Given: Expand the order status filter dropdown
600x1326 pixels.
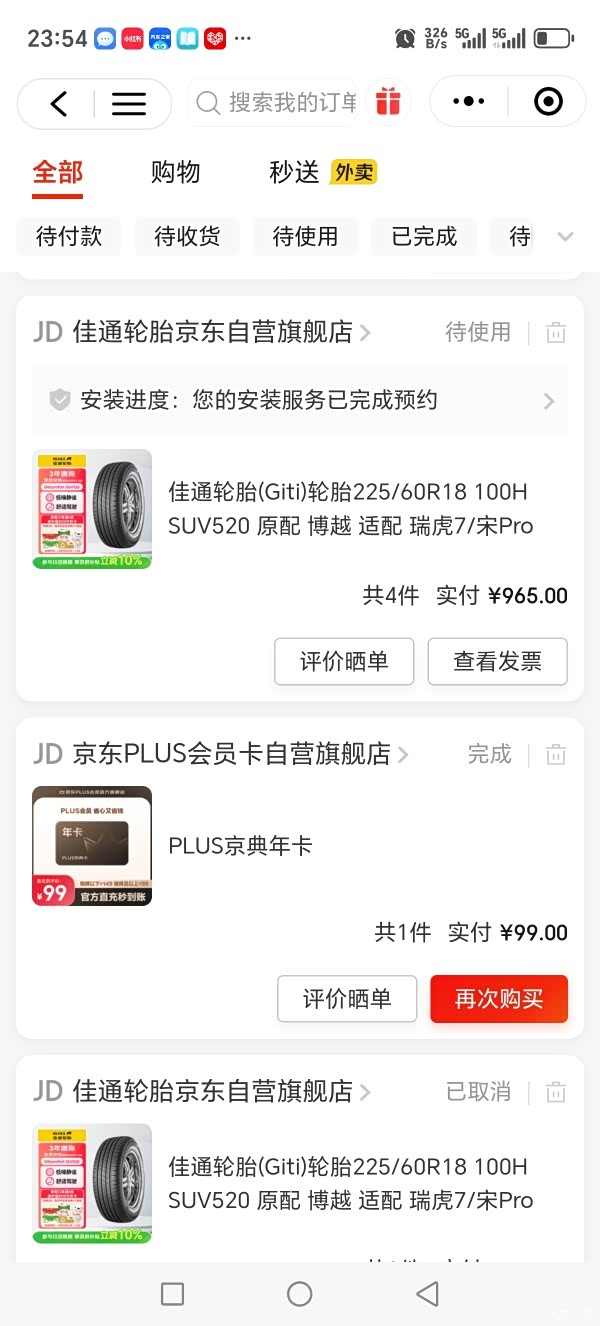Looking at the screenshot, I should [x=565, y=237].
